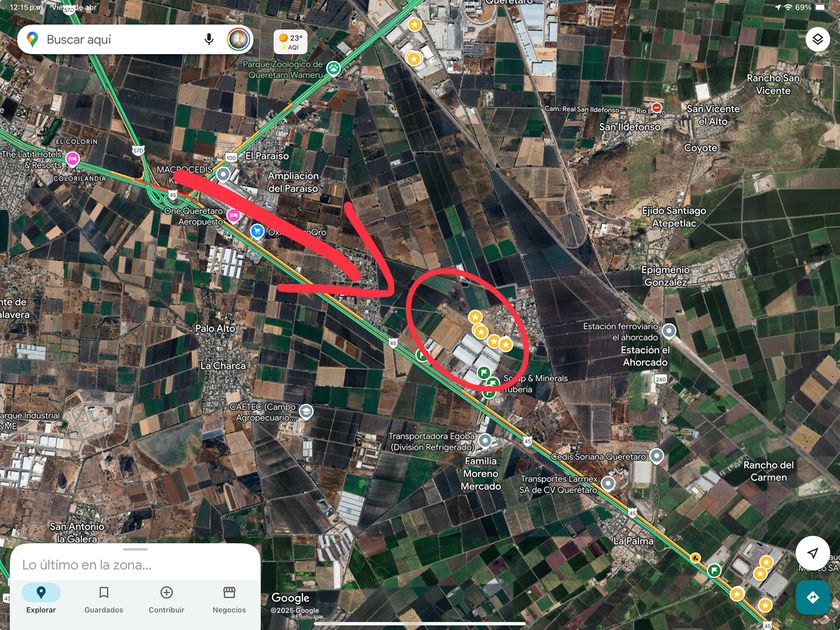Screen dimensions: 840x630
Task: Open the 23° weather and AQI chip
Action: point(290,41)
